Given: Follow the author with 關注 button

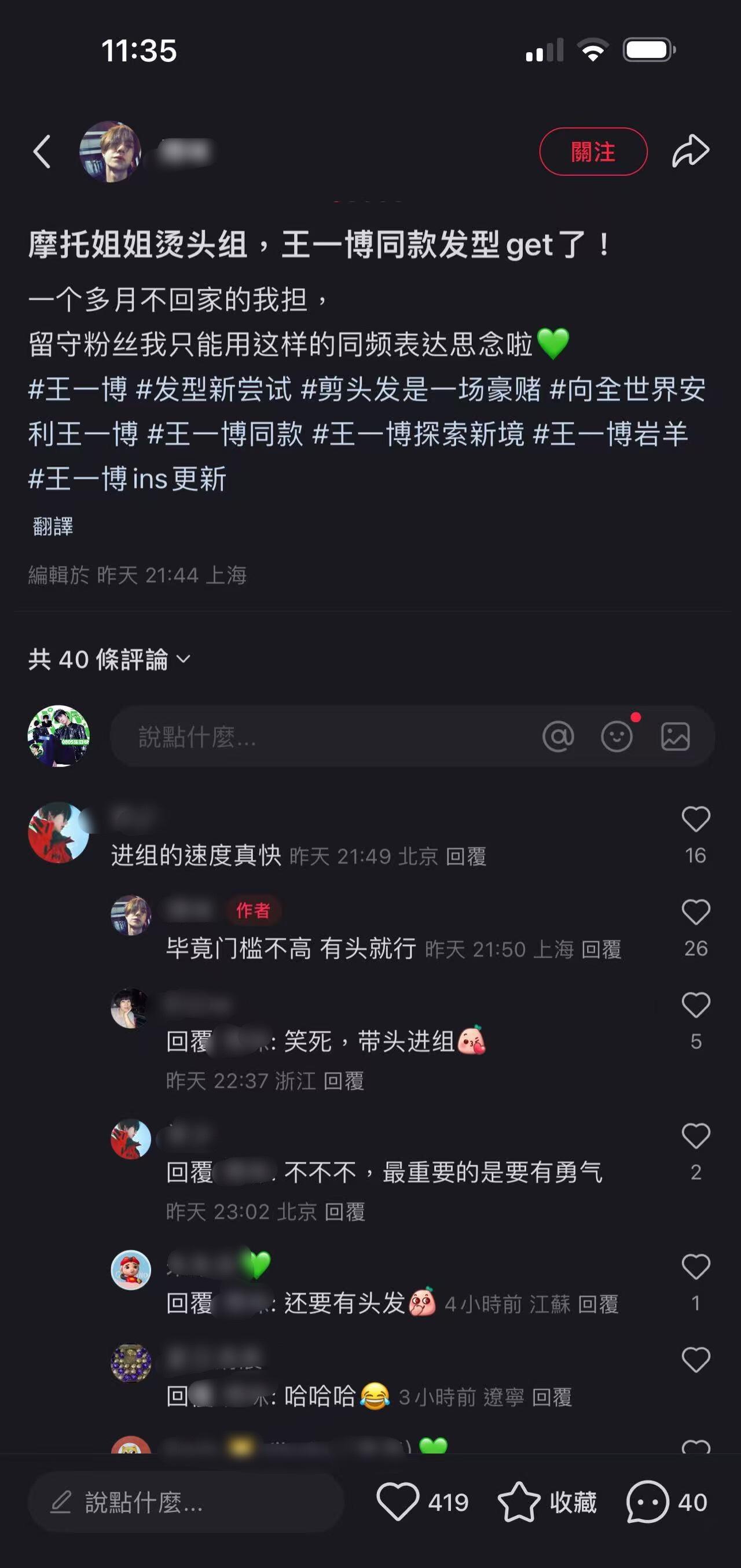Looking at the screenshot, I should (592, 152).
